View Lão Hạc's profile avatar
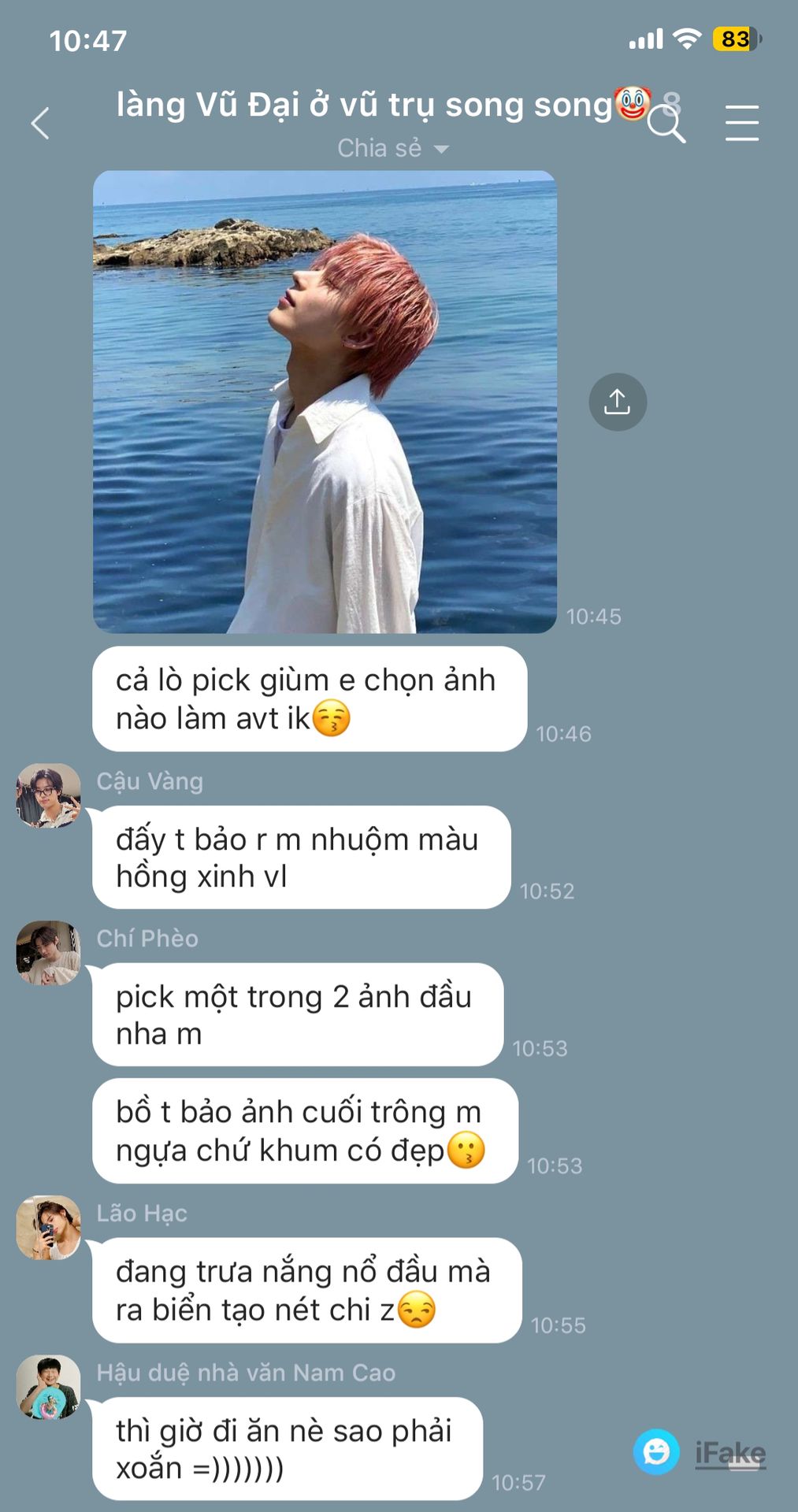 pos(48,1228)
